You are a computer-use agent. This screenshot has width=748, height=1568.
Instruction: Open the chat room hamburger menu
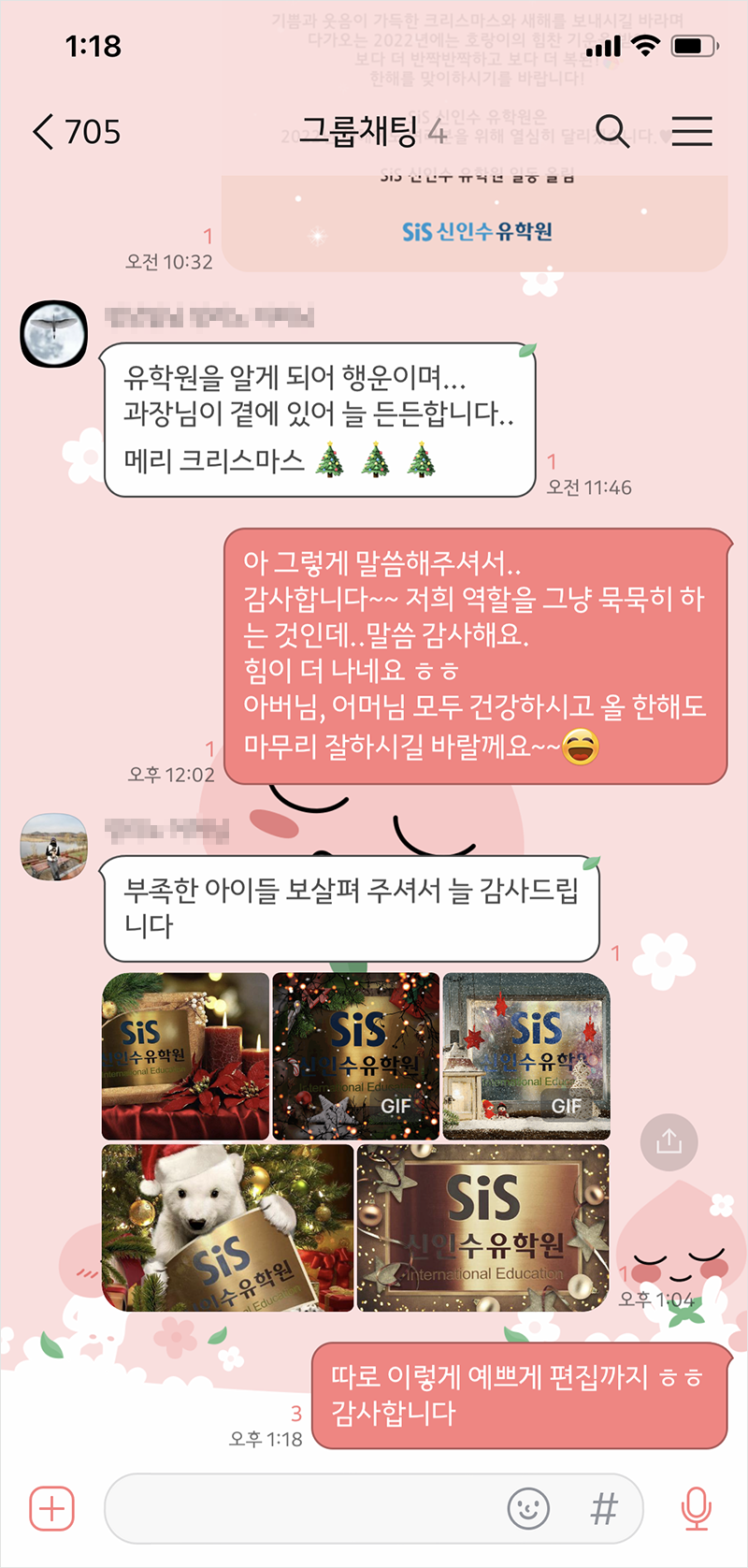pos(692,132)
